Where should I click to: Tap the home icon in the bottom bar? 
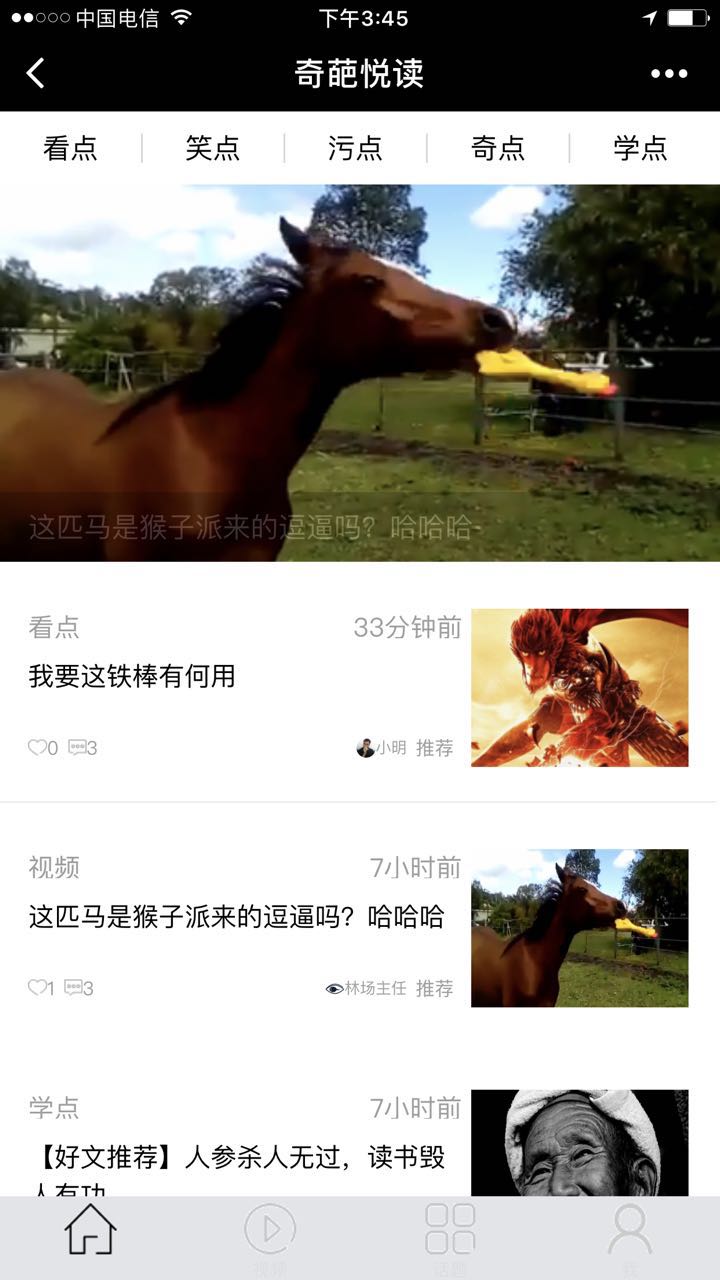(x=90, y=1230)
